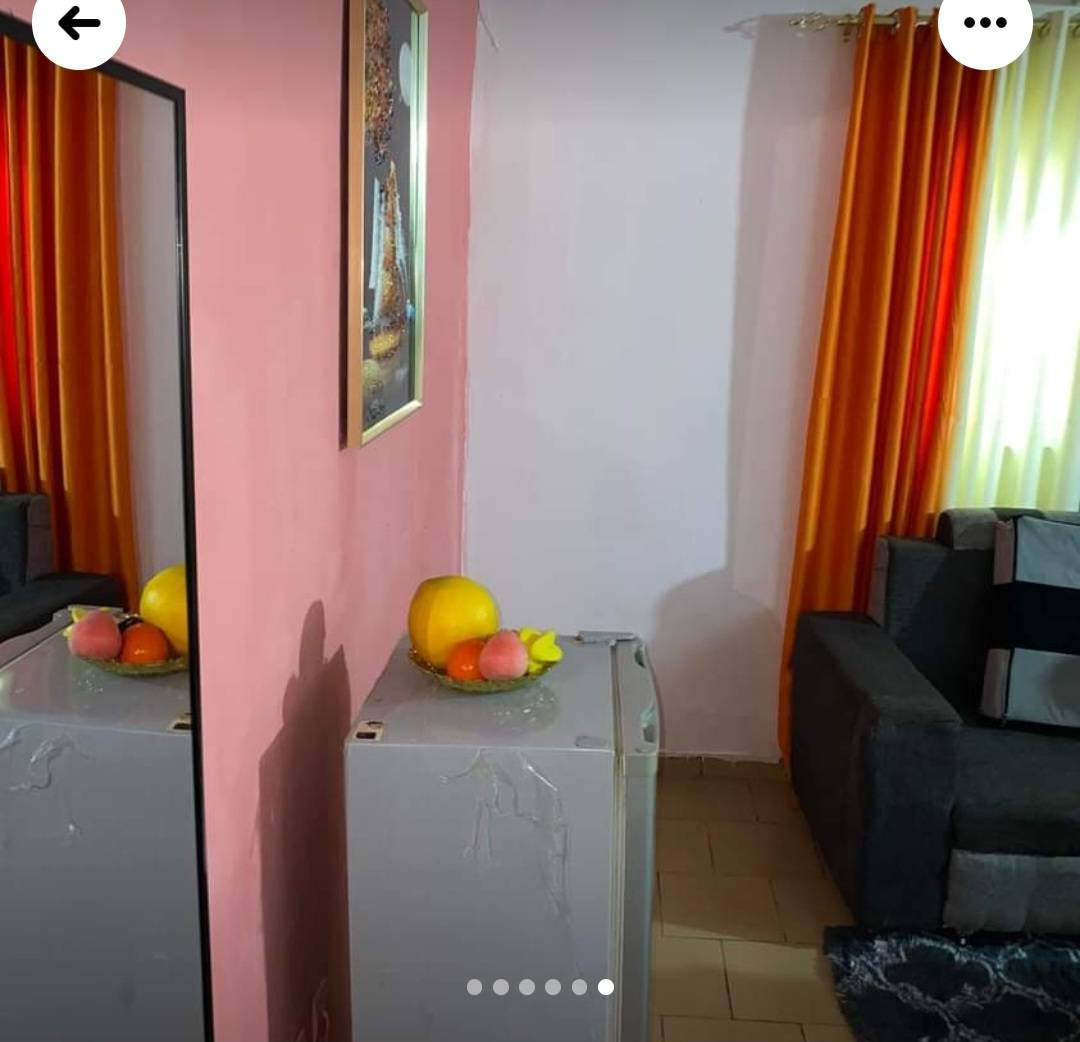Open the three-dot overflow menu

tap(984, 24)
